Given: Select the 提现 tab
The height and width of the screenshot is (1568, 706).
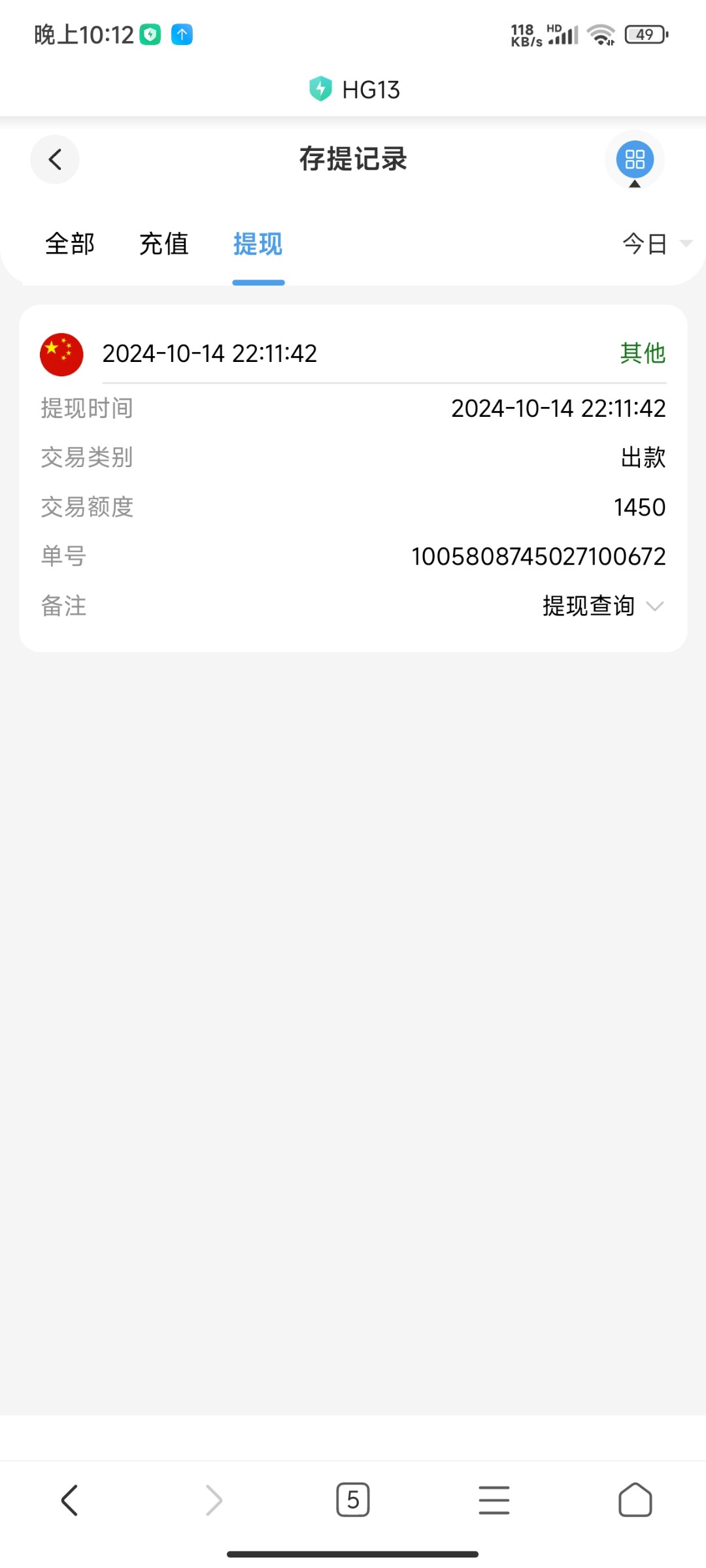Looking at the screenshot, I should pos(258,244).
